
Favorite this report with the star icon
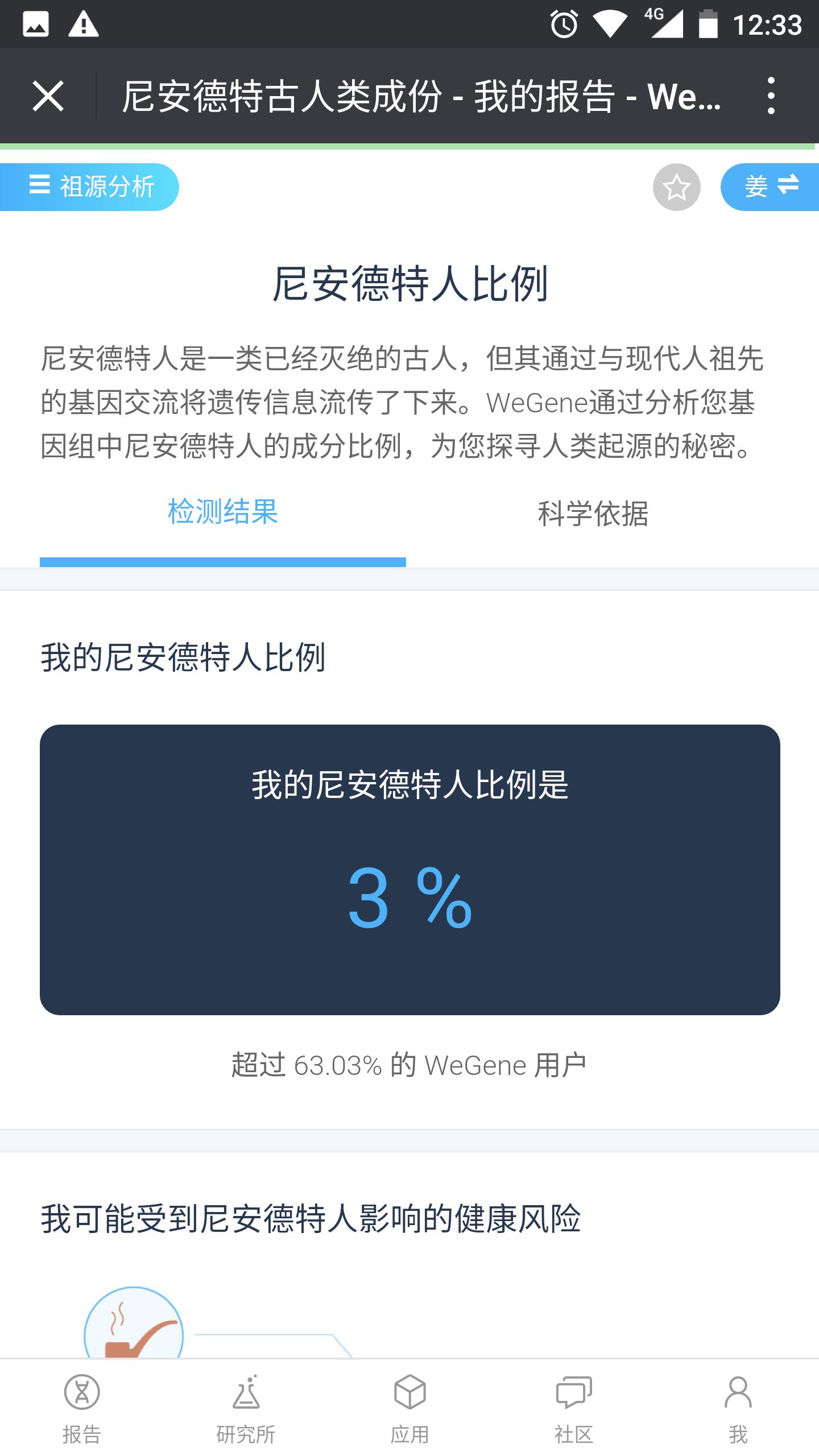[676, 187]
